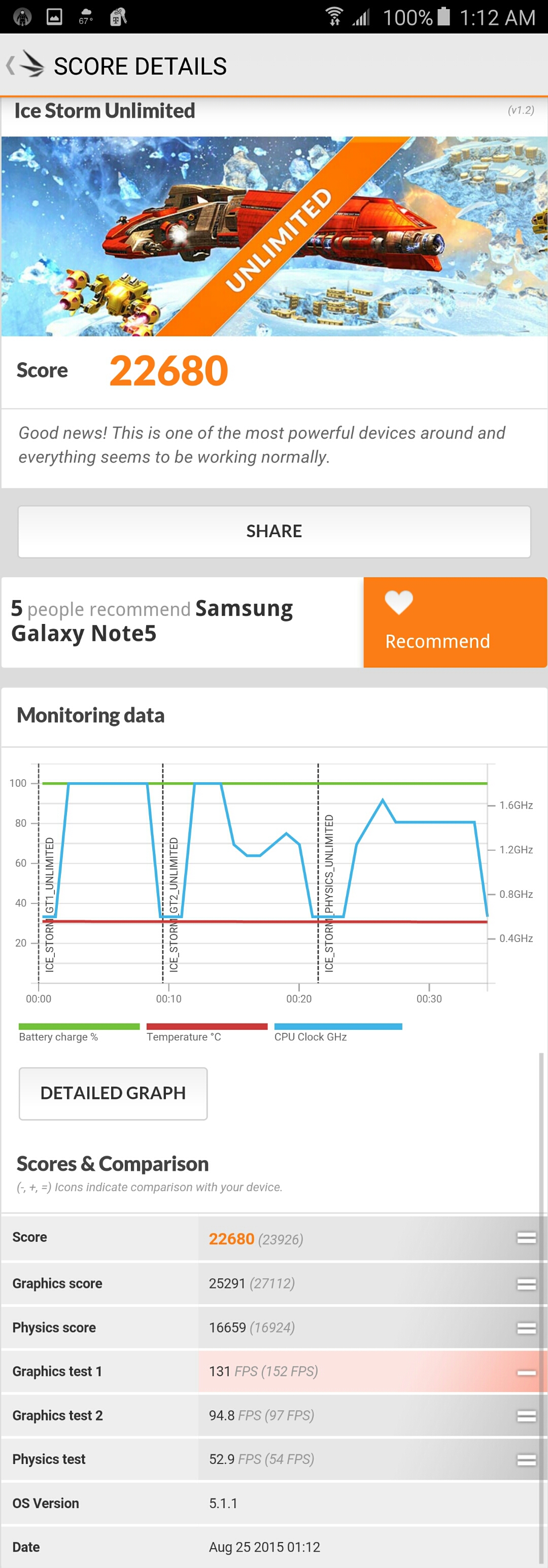Open the Detailed Graph view
548x1568 pixels.
pyautogui.click(x=113, y=1093)
